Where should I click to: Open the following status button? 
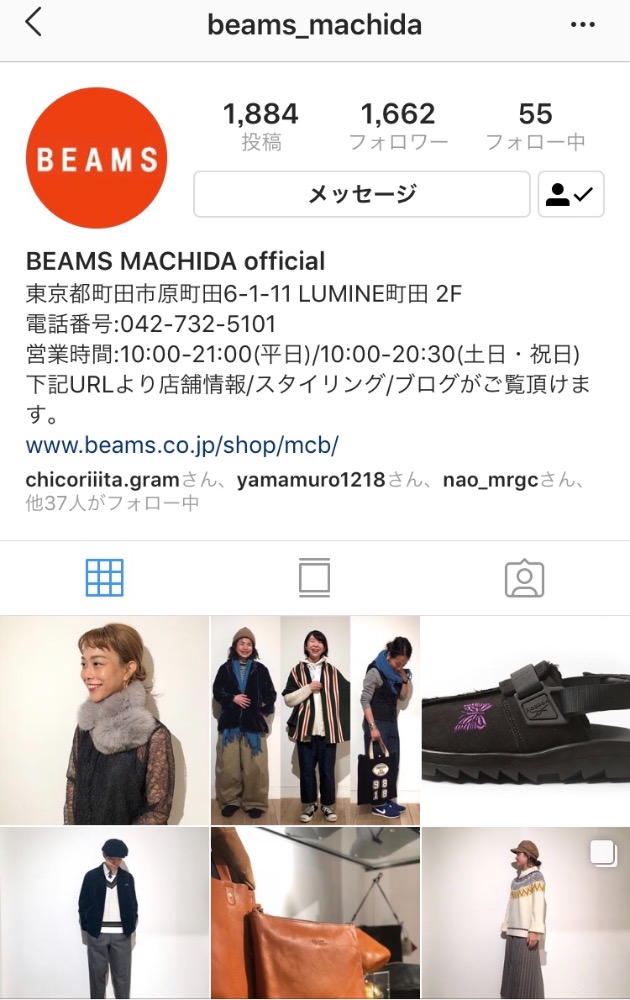pos(570,194)
